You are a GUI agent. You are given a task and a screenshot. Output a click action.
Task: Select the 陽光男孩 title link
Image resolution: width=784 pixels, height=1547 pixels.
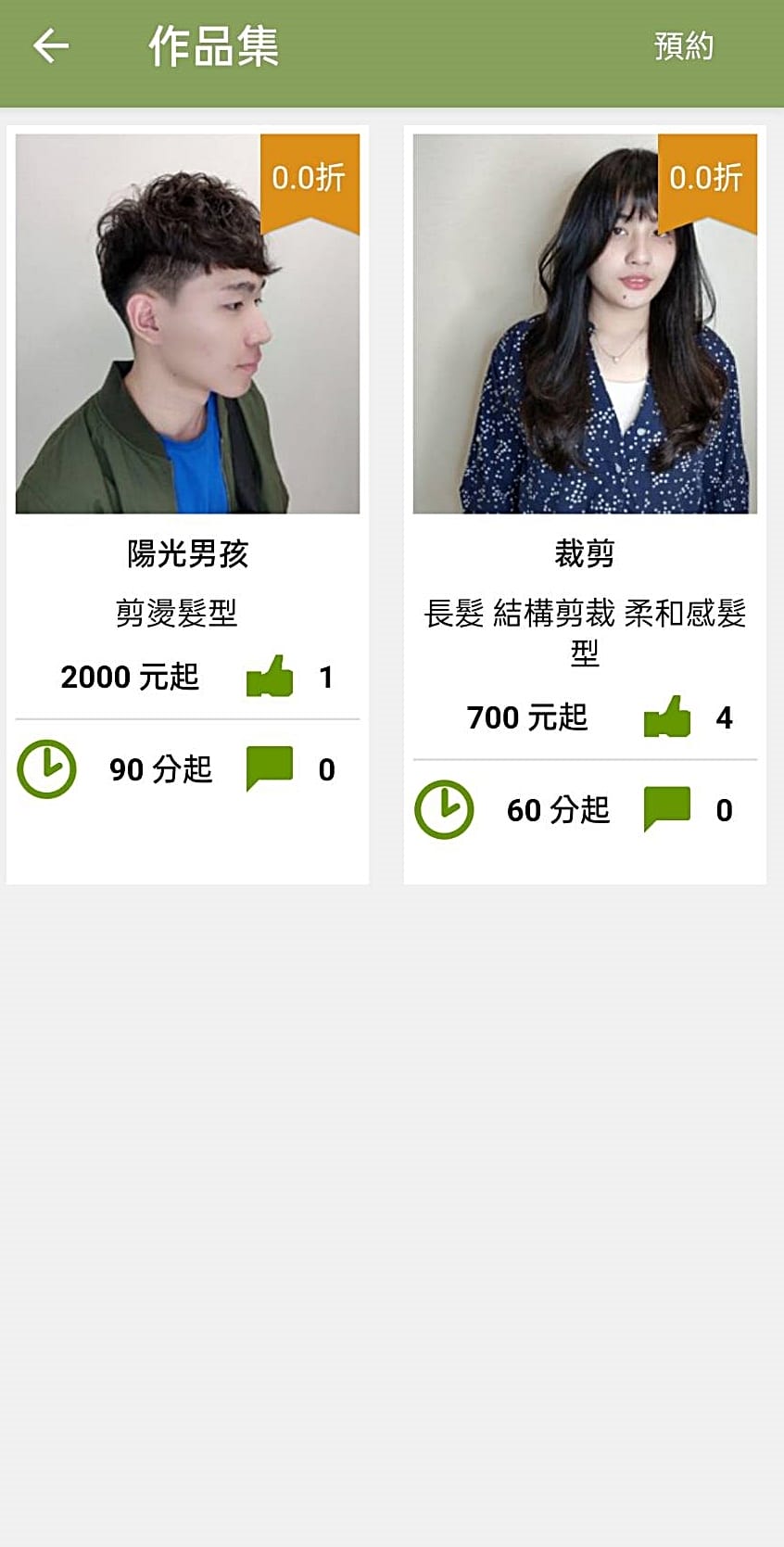click(x=186, y=553)
